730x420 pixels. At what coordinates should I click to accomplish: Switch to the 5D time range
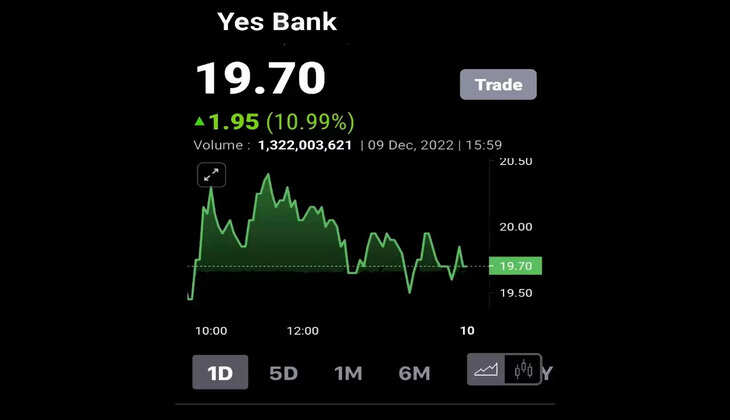click(284, 373)
